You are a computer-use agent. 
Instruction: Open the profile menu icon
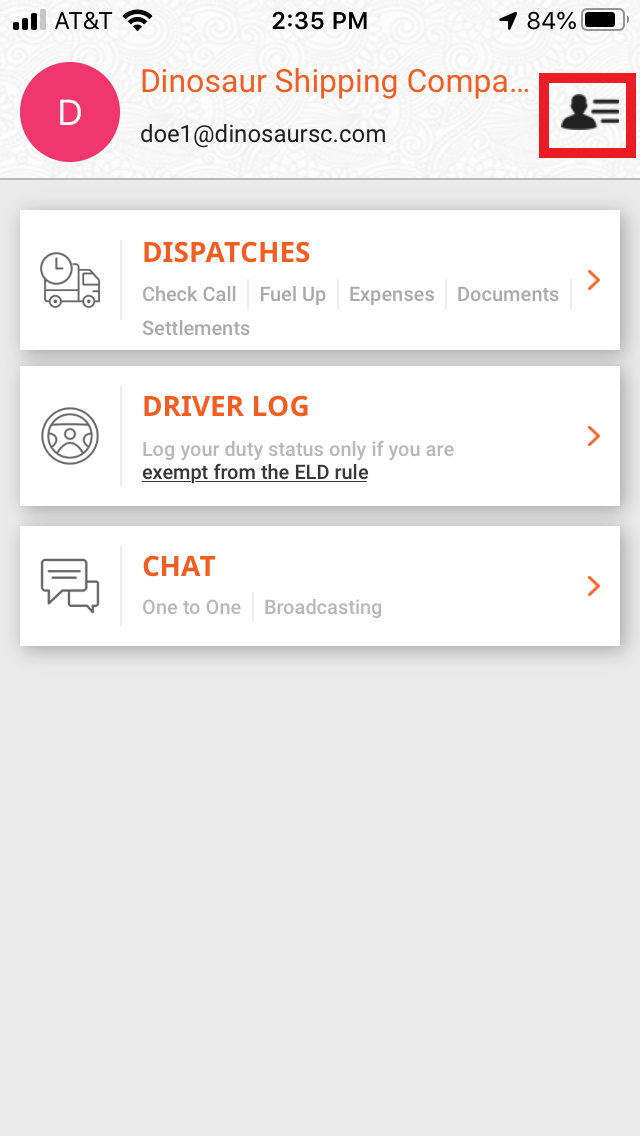pyautogui.click(x=588, y=113)
